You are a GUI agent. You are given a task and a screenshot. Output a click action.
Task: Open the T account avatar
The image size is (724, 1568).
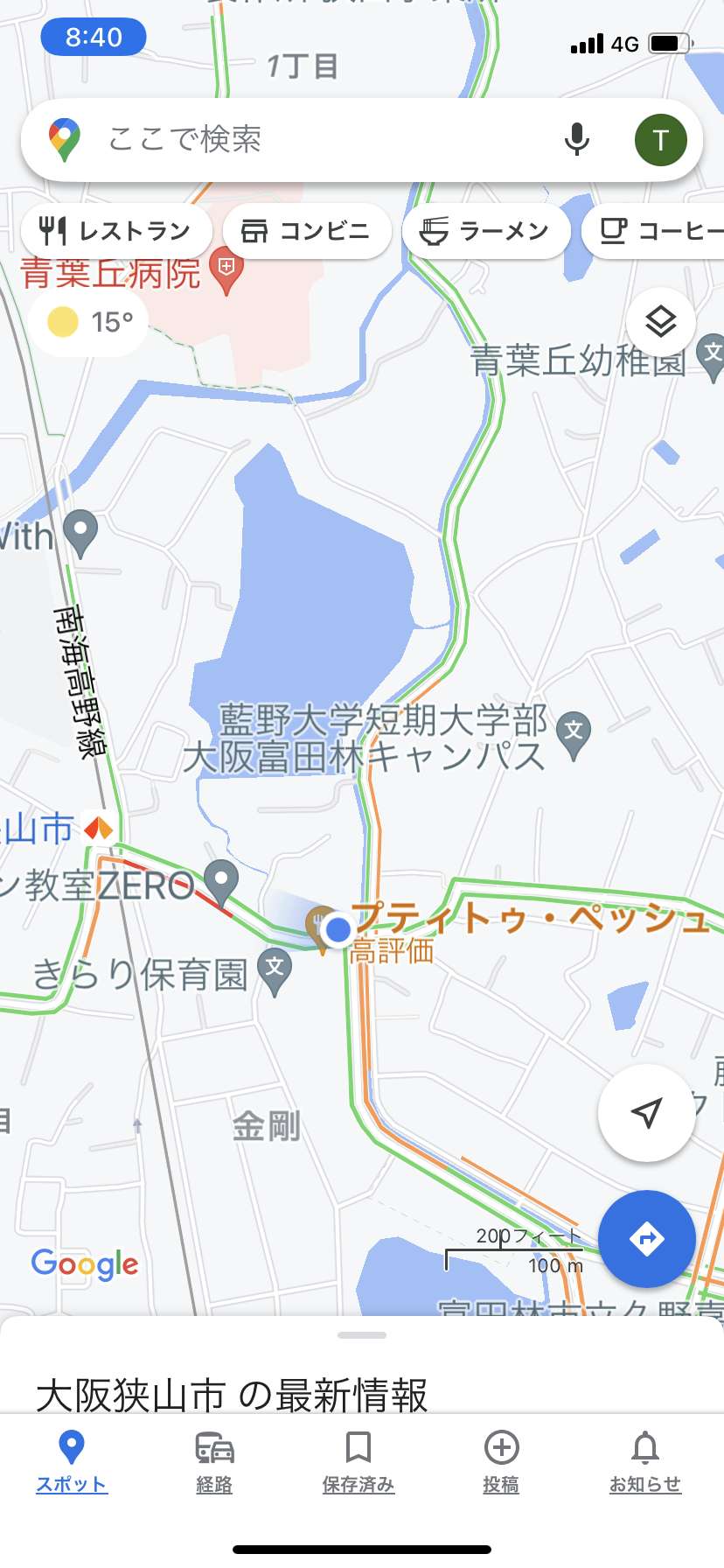pos(660,140)
